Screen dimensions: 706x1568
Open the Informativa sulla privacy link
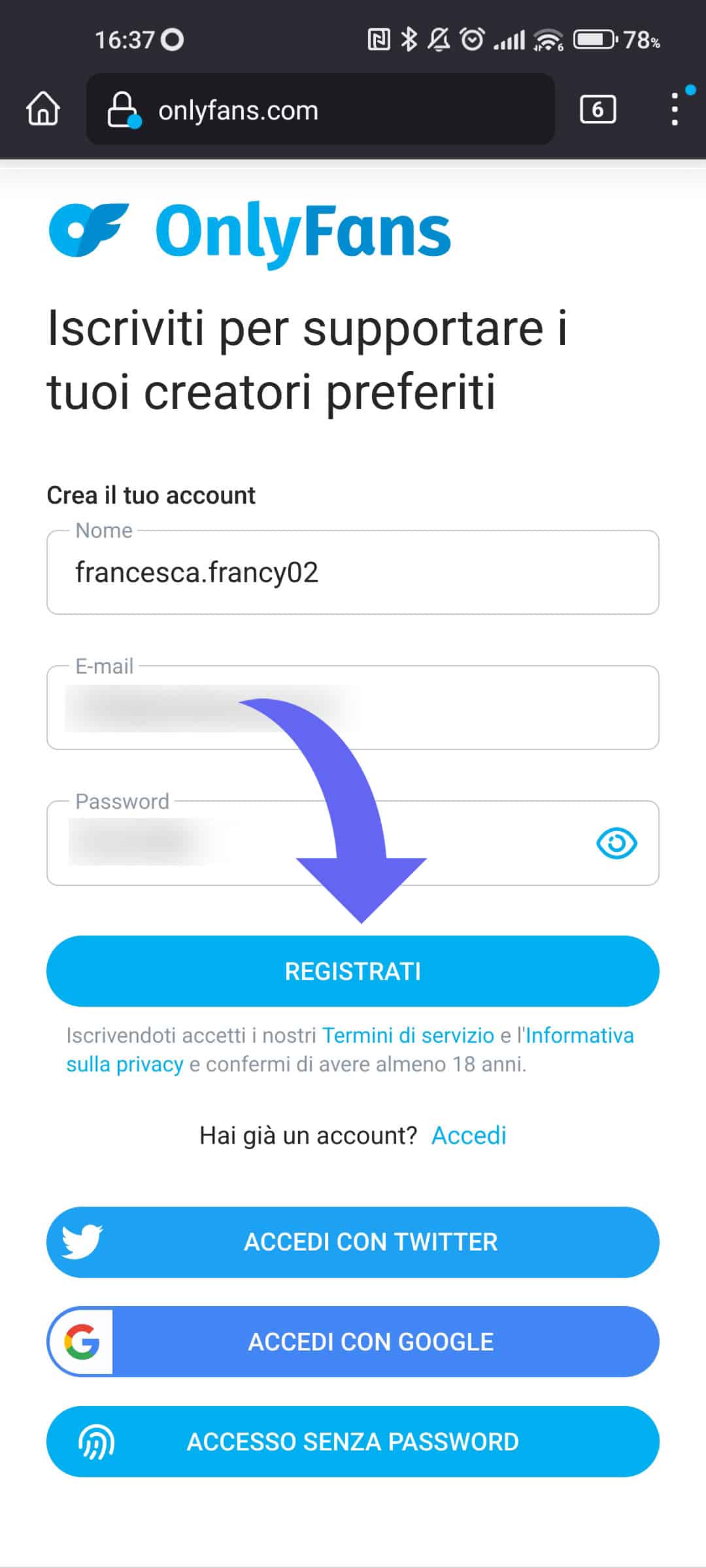579,1036
